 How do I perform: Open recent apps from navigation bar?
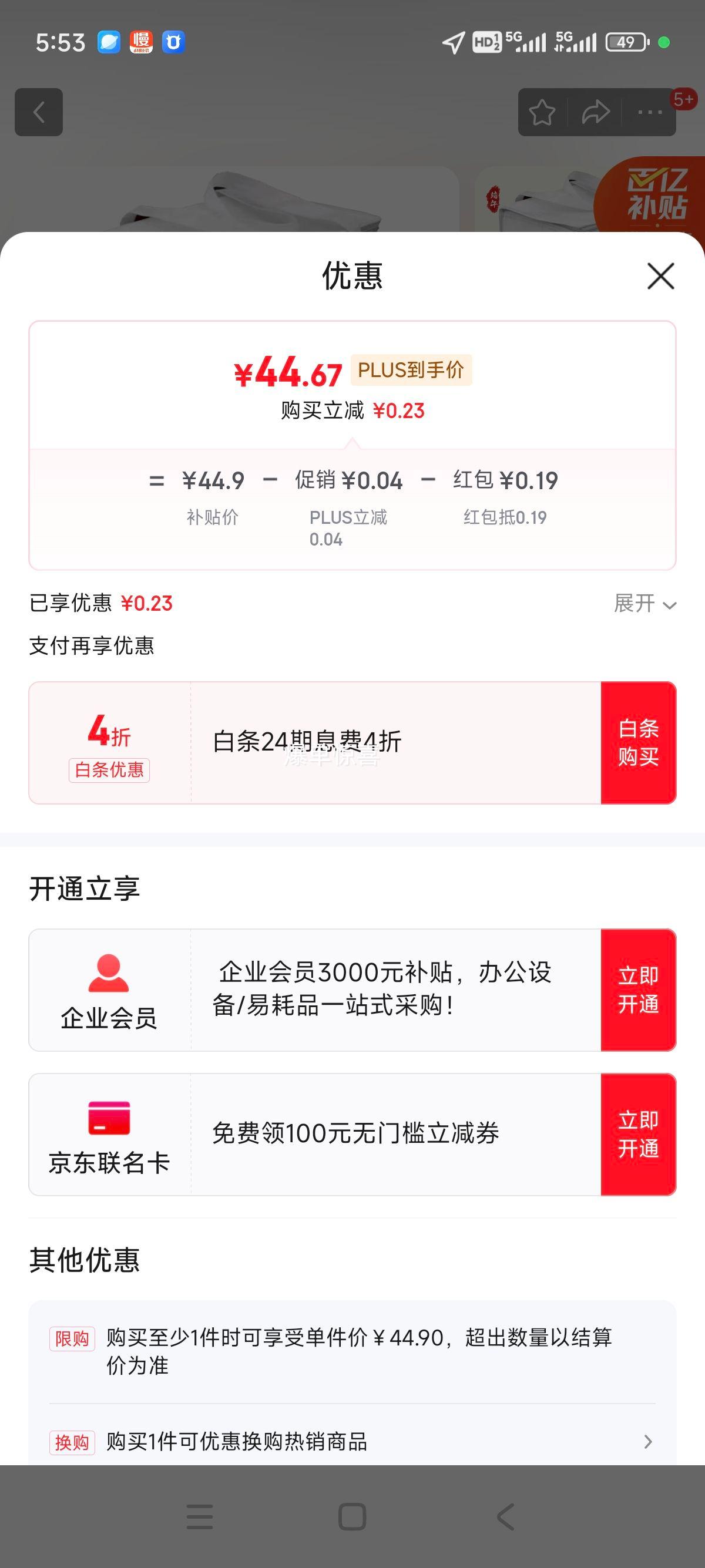pos(200,1516)
